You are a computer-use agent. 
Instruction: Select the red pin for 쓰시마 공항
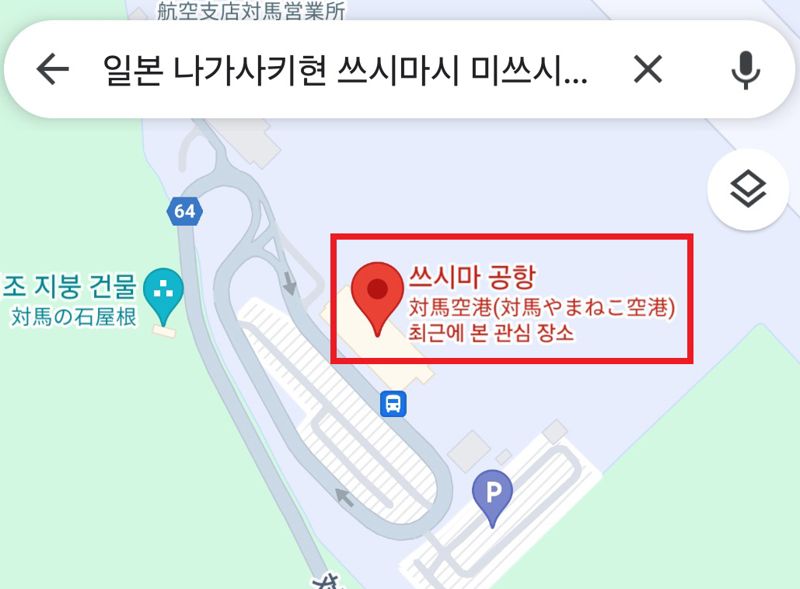tap(378, 297)
